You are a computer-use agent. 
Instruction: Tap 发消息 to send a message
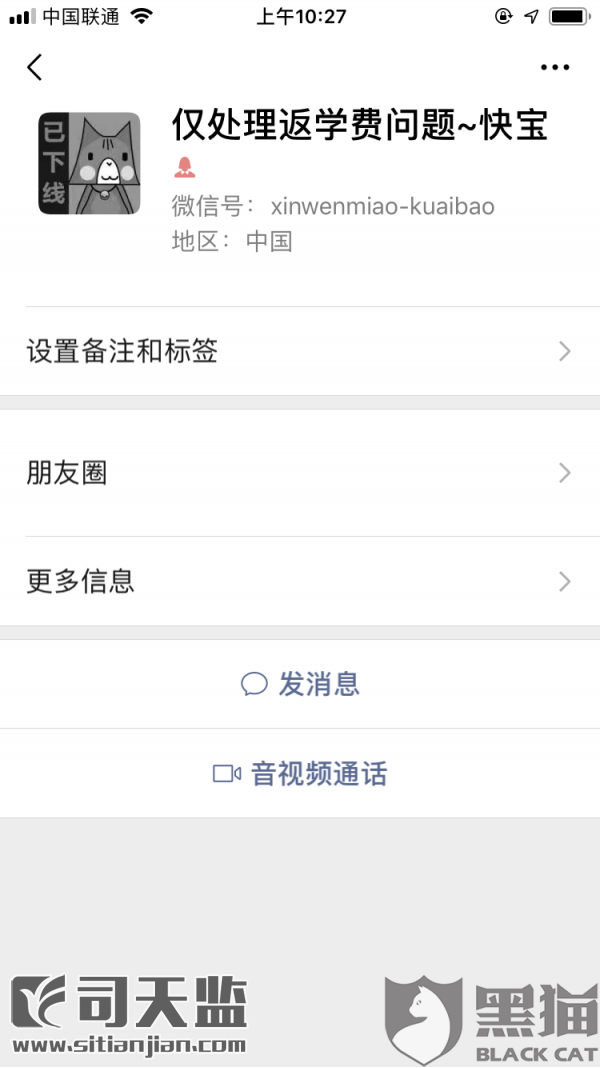point(300,684)
